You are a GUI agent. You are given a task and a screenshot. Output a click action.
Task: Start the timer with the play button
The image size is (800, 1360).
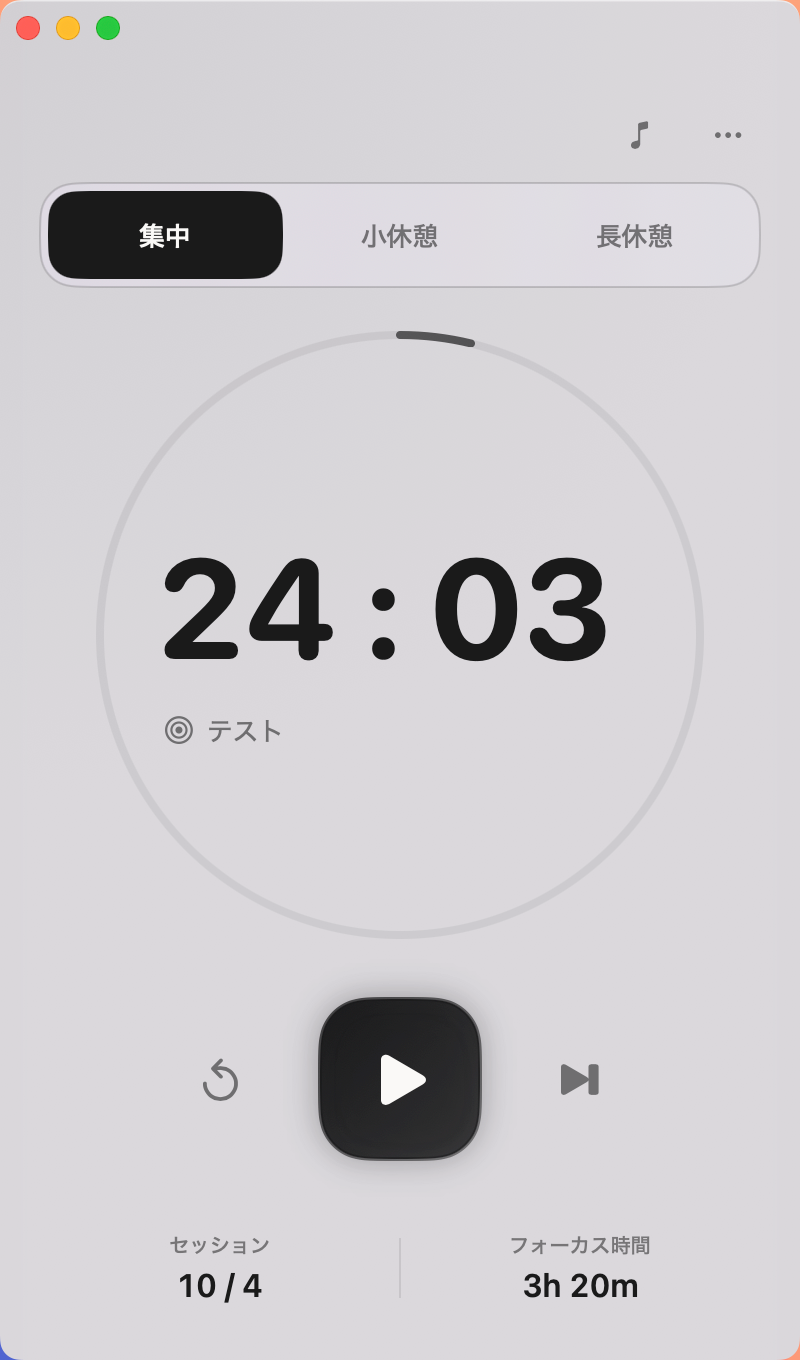[400, 1079]
